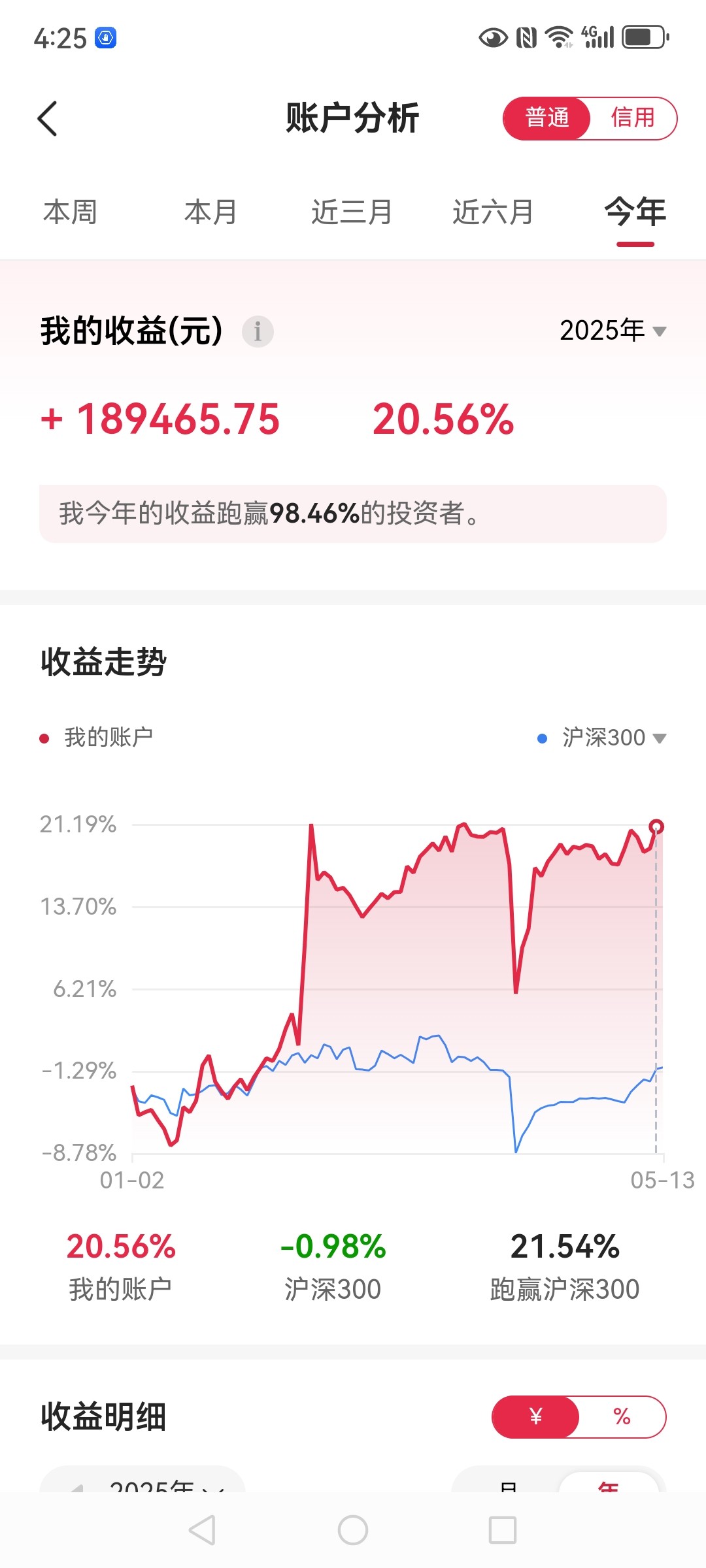Screen dimensions: 706x1568
Task: Go back using the top-left arrow
Action: 47,118
